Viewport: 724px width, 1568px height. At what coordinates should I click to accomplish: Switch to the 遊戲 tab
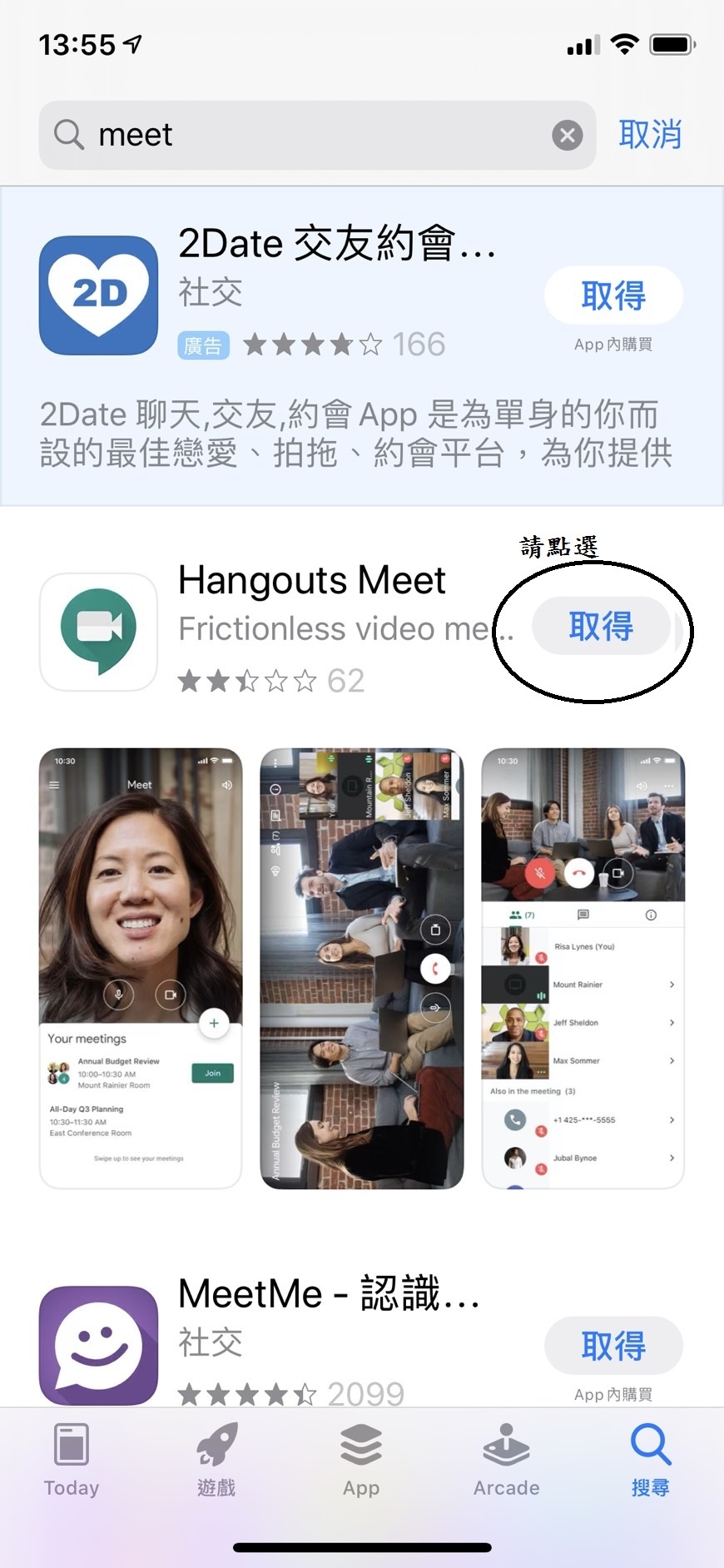click(216, 1460)
